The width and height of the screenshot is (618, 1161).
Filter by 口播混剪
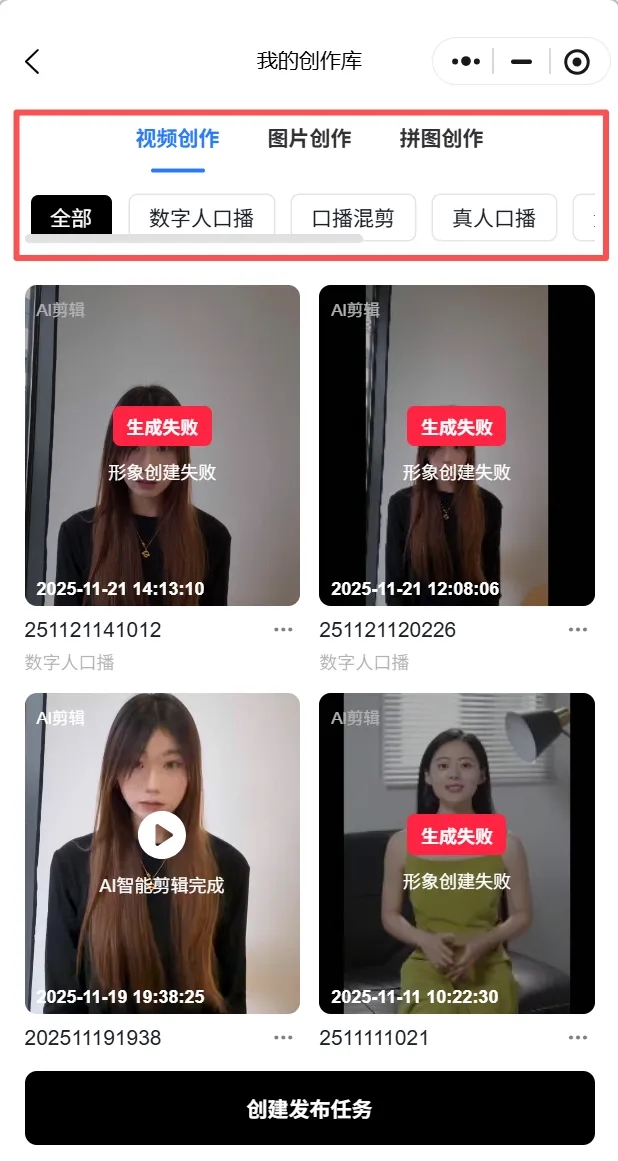(x=352, y=218)
